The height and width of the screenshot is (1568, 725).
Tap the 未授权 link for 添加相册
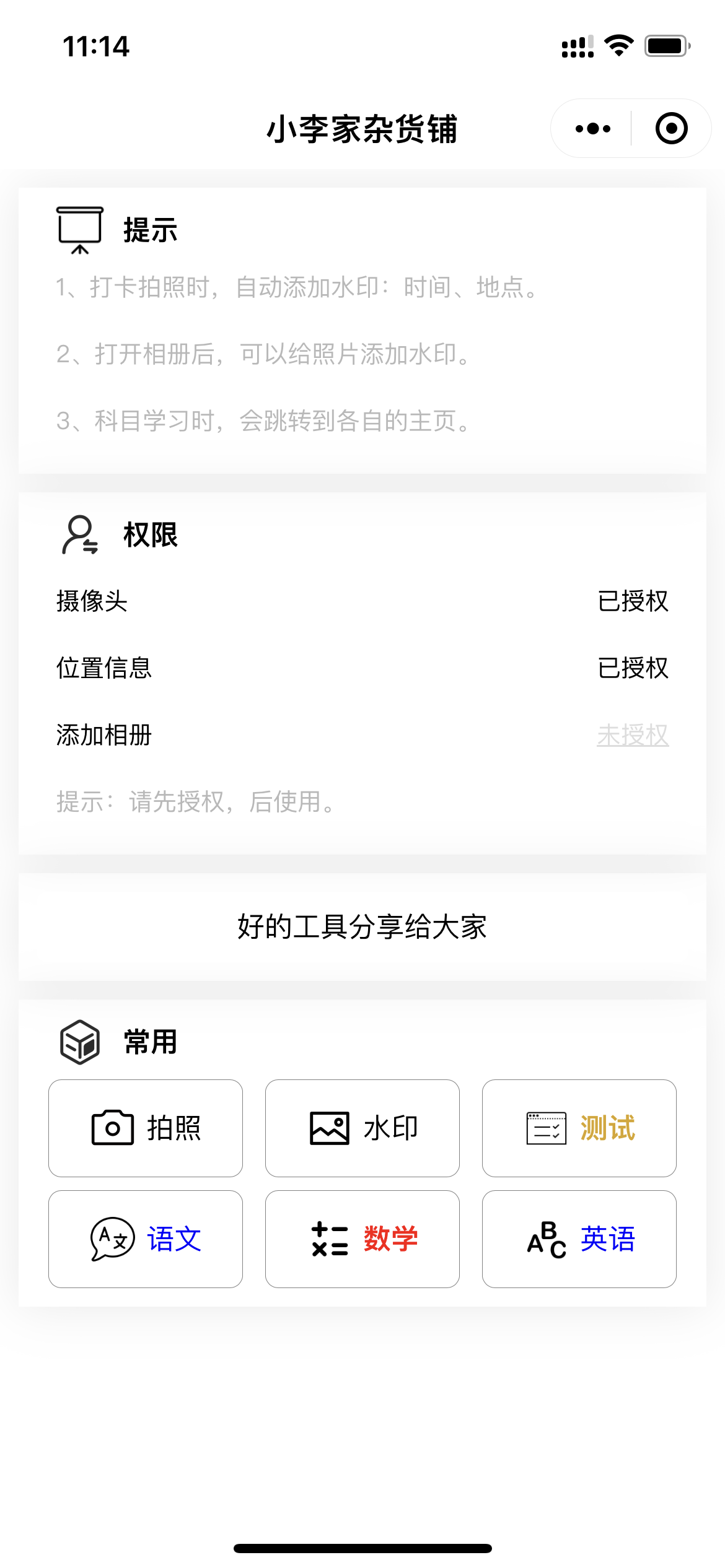[633, 735]
